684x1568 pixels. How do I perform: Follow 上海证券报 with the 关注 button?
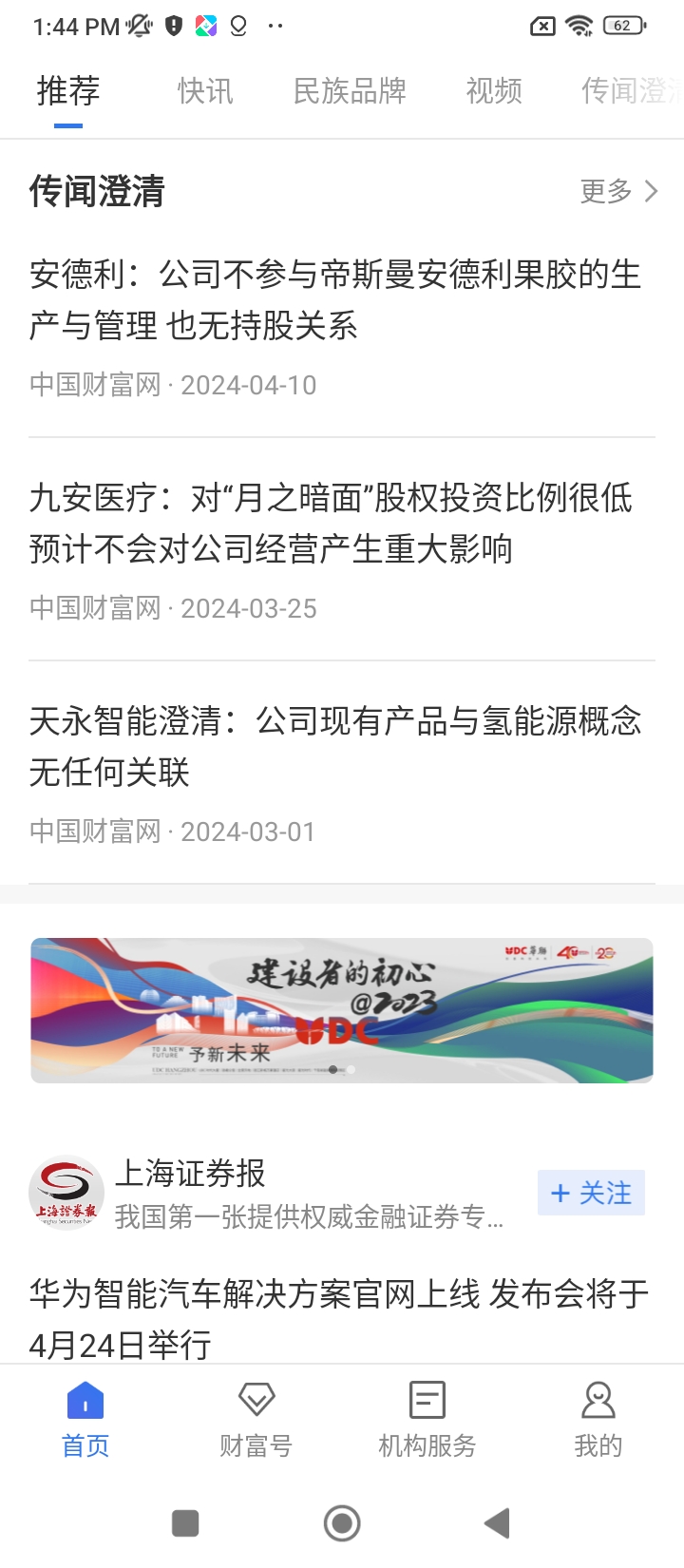pos(591,1193)
